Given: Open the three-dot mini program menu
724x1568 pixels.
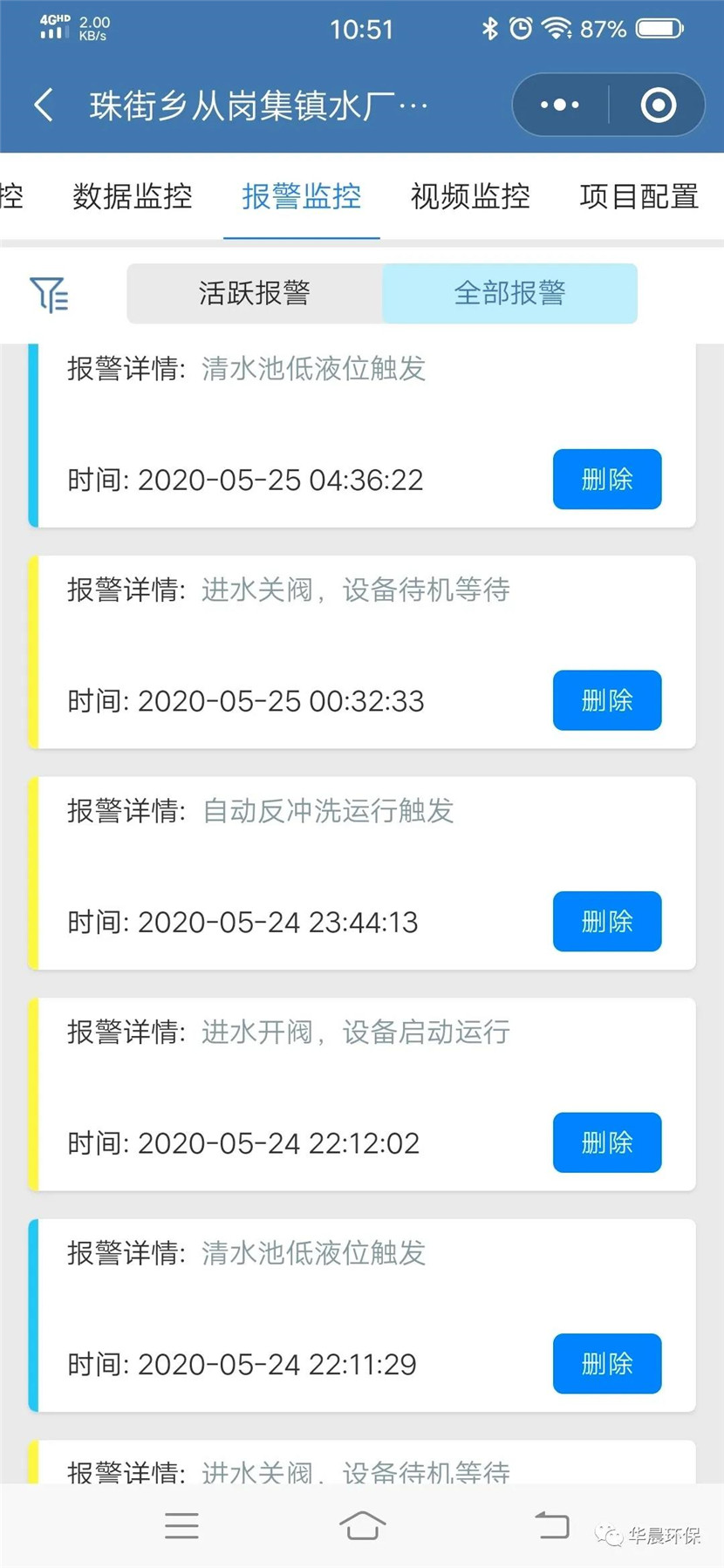Looking at the screenshot, I should [x=557, y=104].
